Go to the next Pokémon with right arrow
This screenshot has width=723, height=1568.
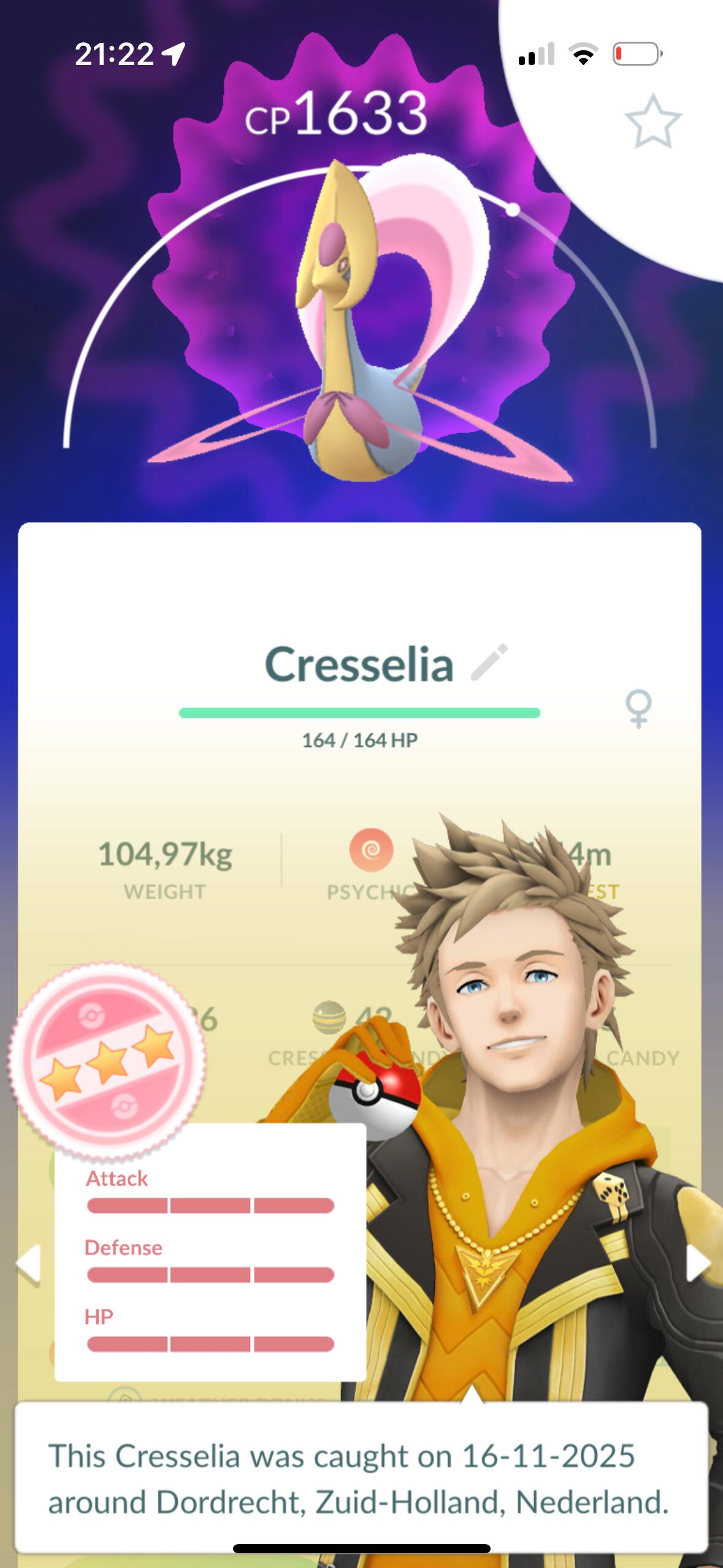pyautogui.click(x=698, y=1264)
